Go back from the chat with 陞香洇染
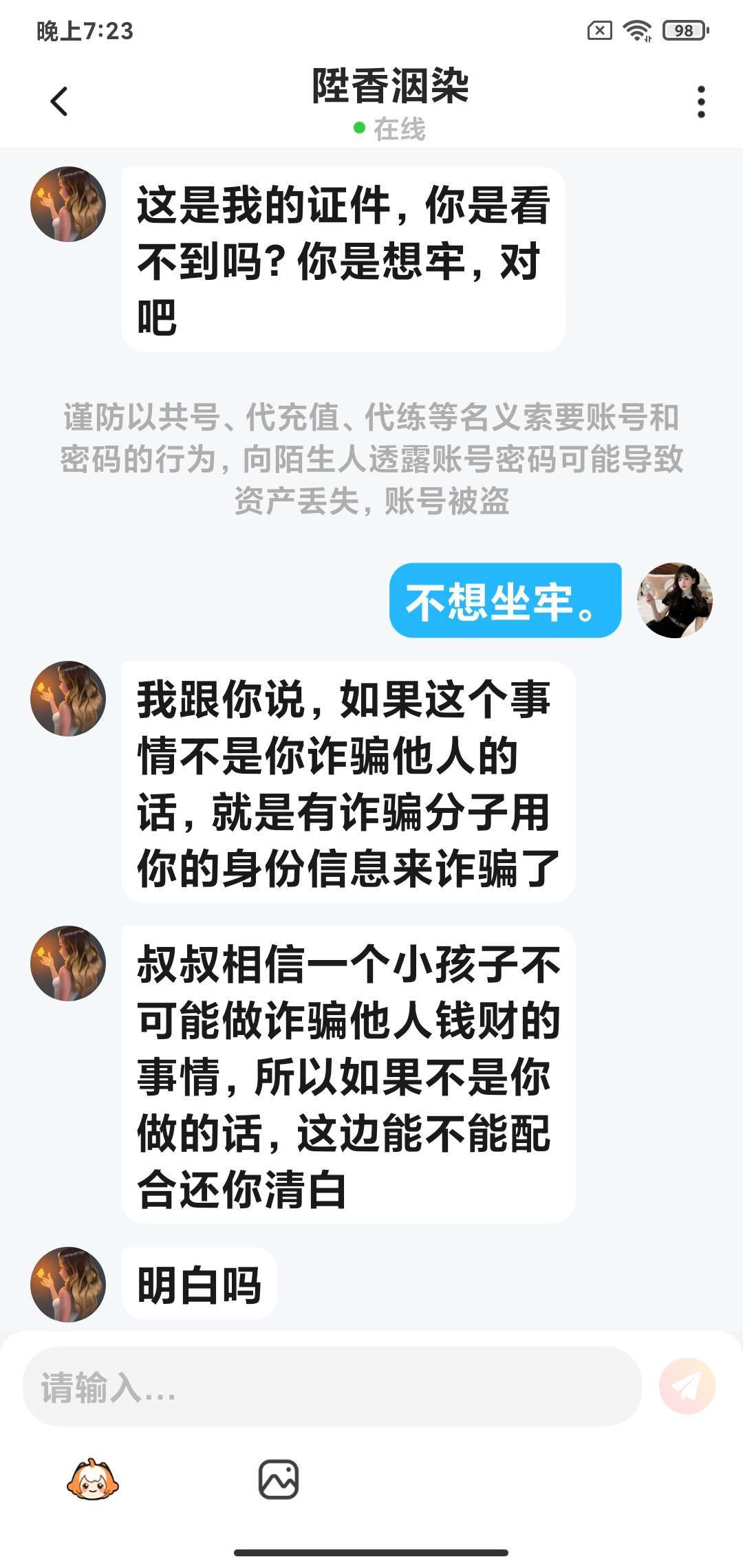 (x=60, y=102)
